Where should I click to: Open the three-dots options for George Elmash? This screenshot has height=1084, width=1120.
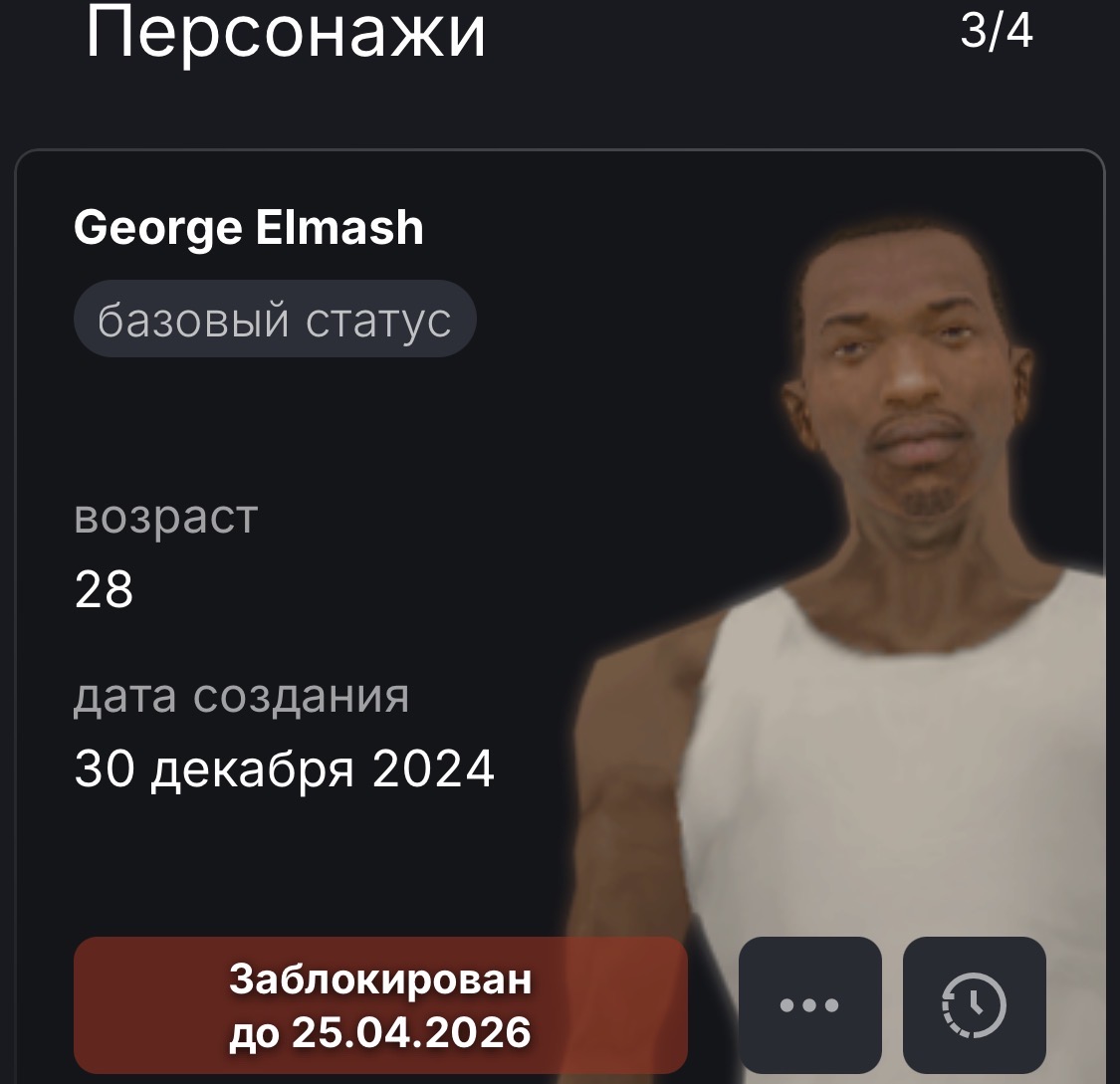point(809,1004)
